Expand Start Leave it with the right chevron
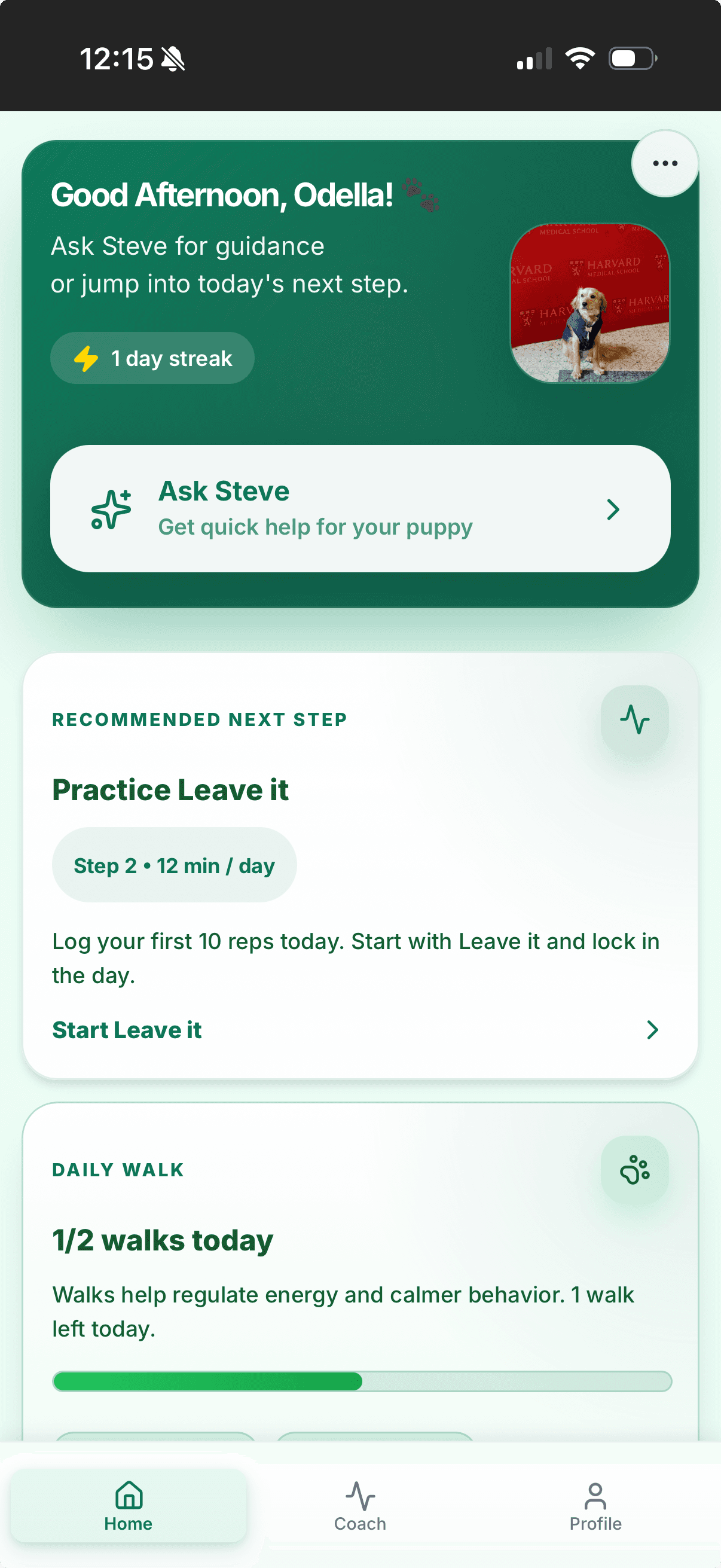Image resolution: width=721 pixels, height=1568 pixels. pyautogui.click(x=652, y=1030)
